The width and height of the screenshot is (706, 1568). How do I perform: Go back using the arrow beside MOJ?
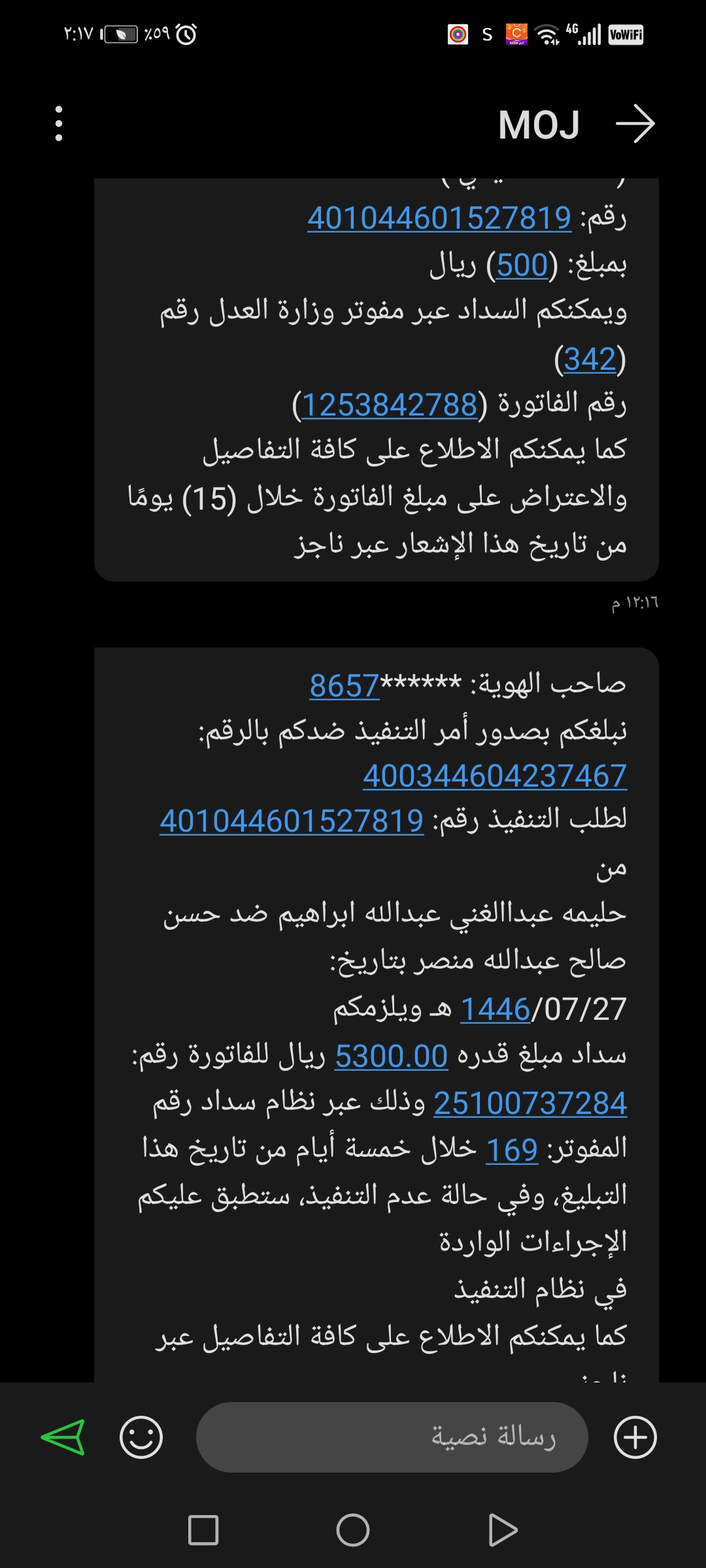point(635,123)
